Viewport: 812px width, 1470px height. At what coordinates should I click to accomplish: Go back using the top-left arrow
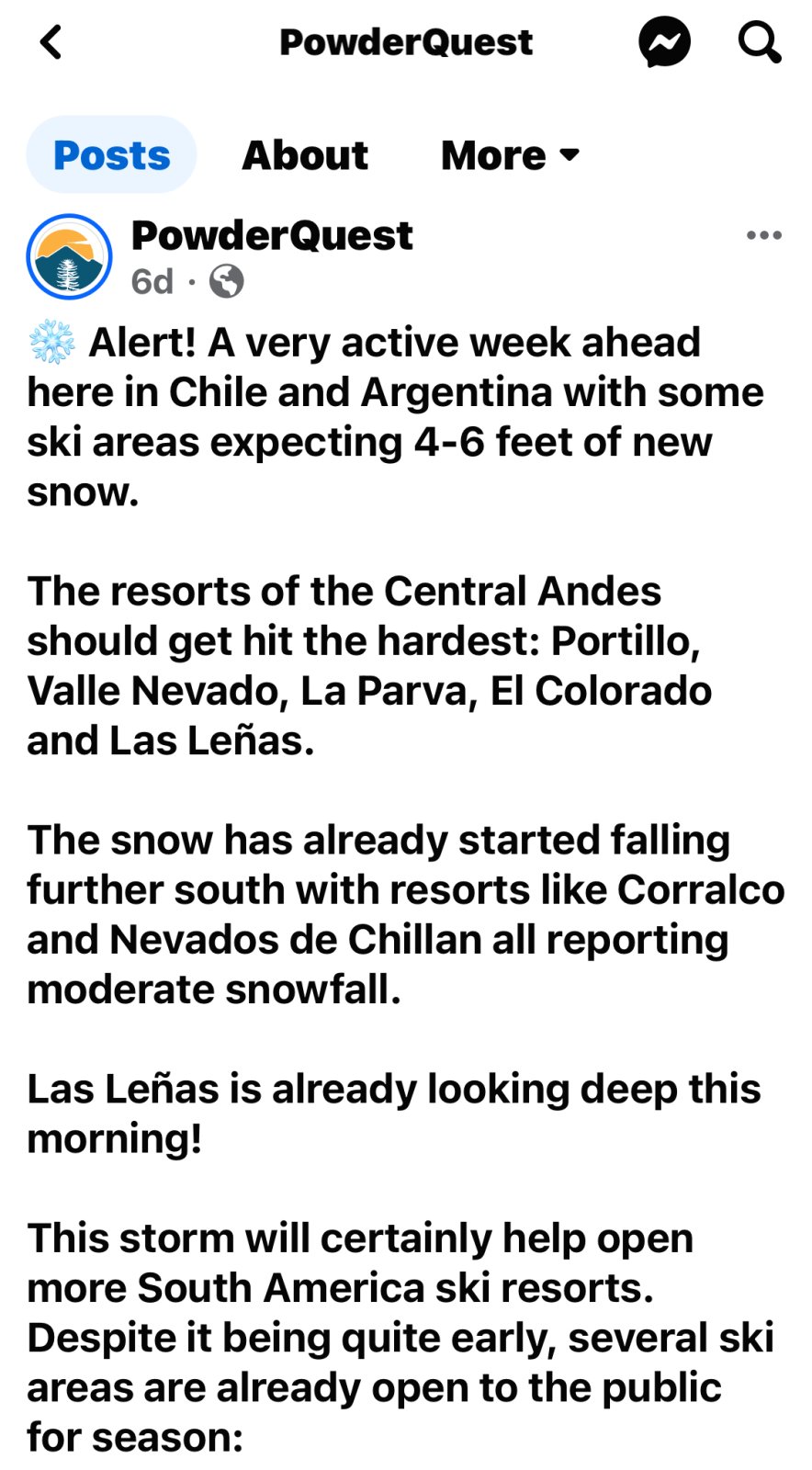[x=51, y=42]
